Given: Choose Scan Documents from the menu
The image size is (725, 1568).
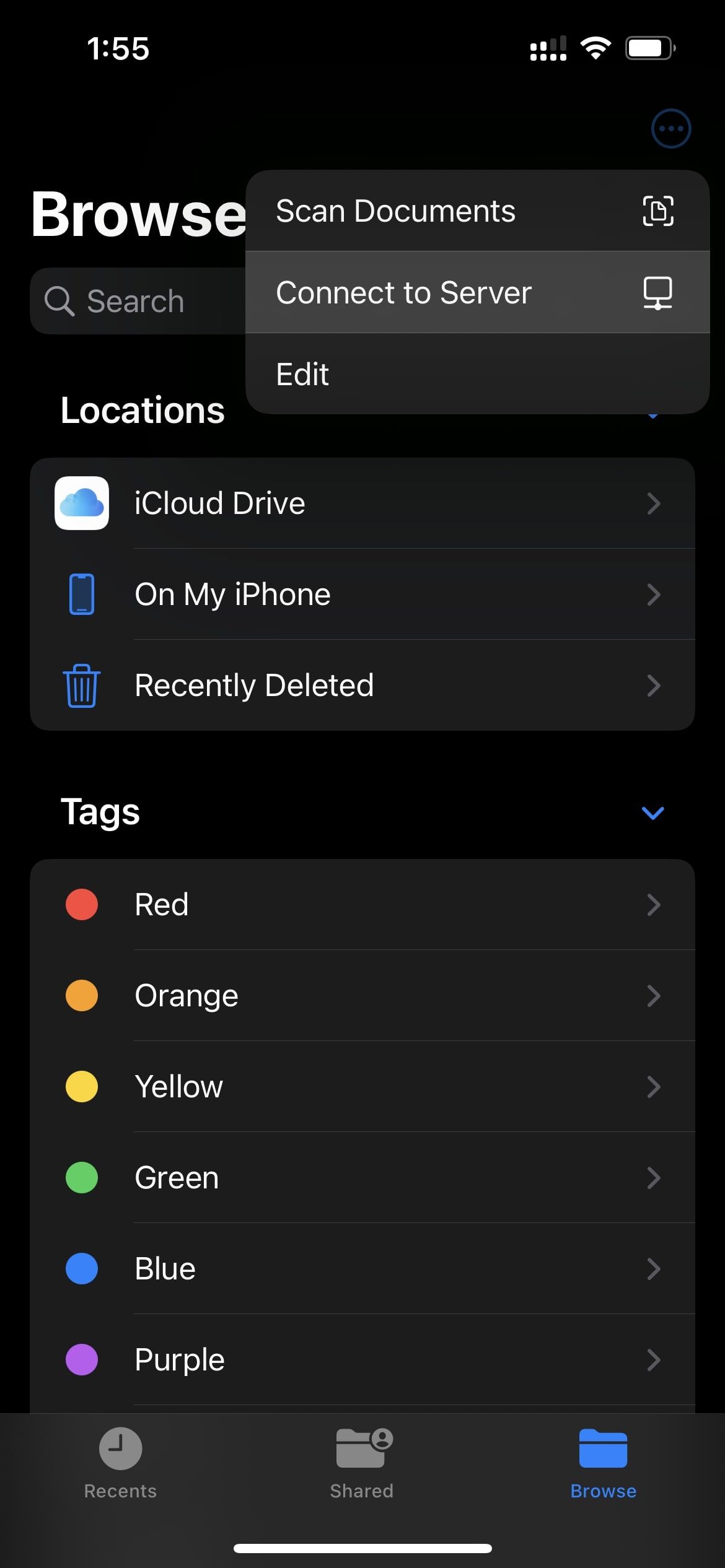Looking at the screenshot, I should pos(396,211).
